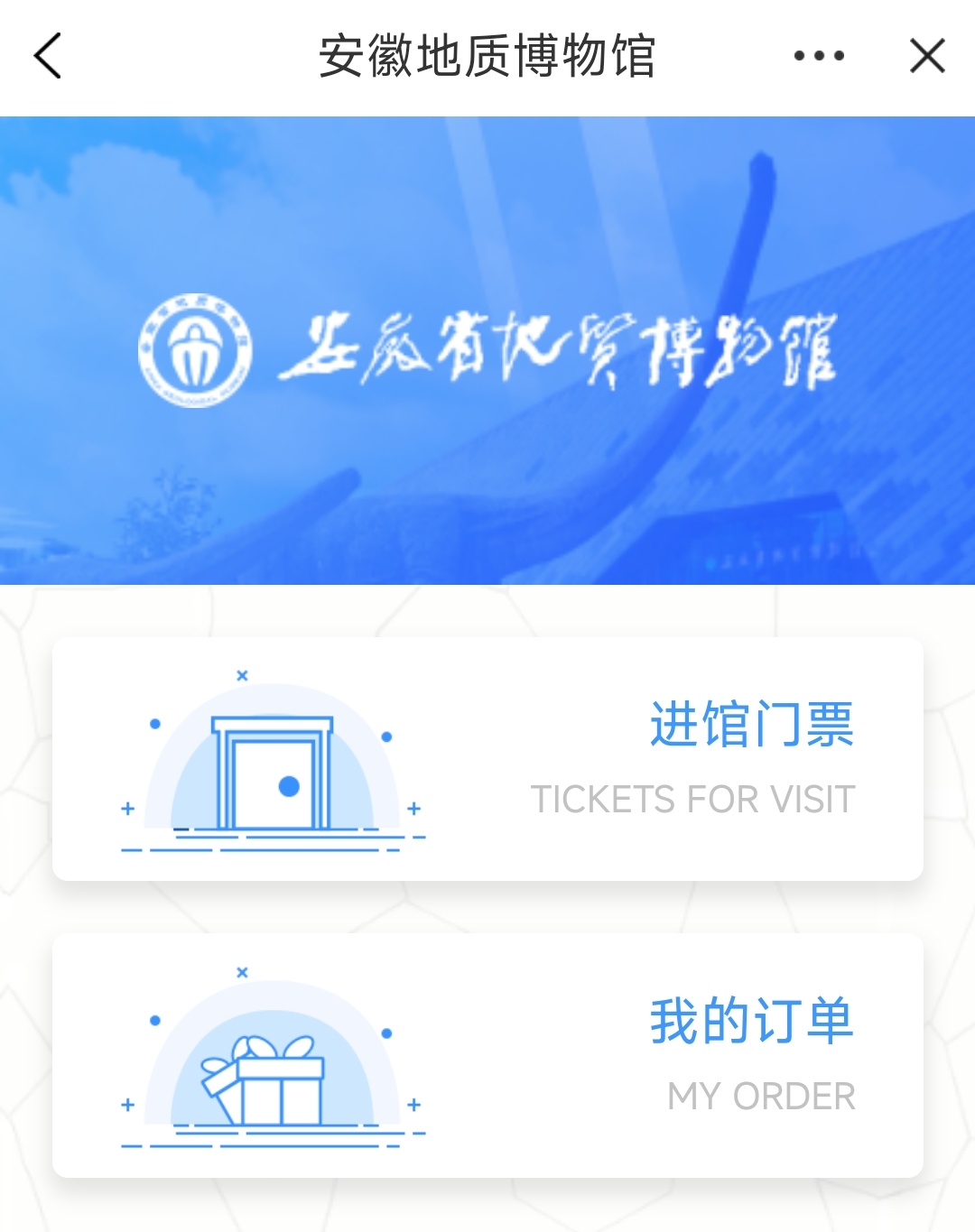The width and height of the screenshot is (975, 1232).
Task: Close the page with the X icon
Action: [x=927, y=56]
